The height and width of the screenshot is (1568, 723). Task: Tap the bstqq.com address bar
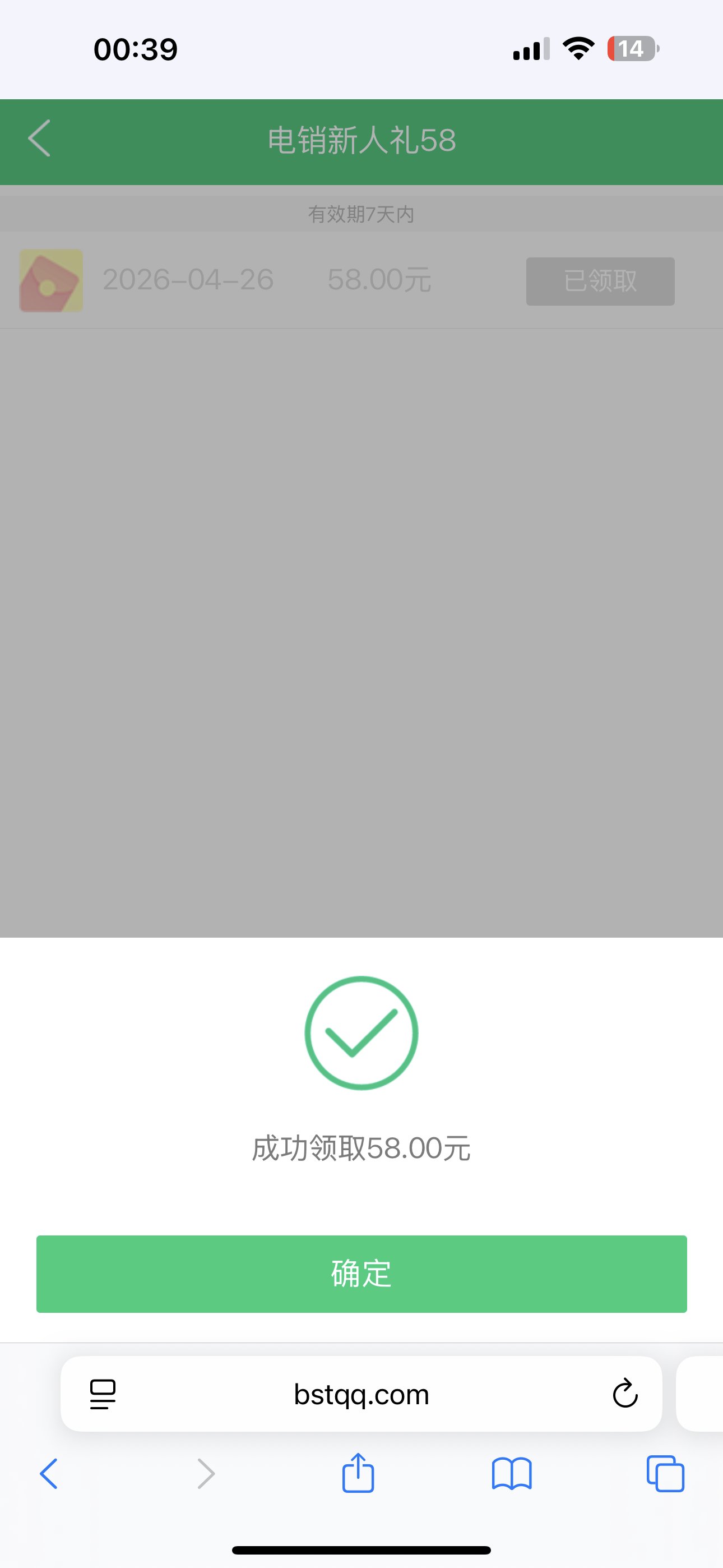(361, 1394)
